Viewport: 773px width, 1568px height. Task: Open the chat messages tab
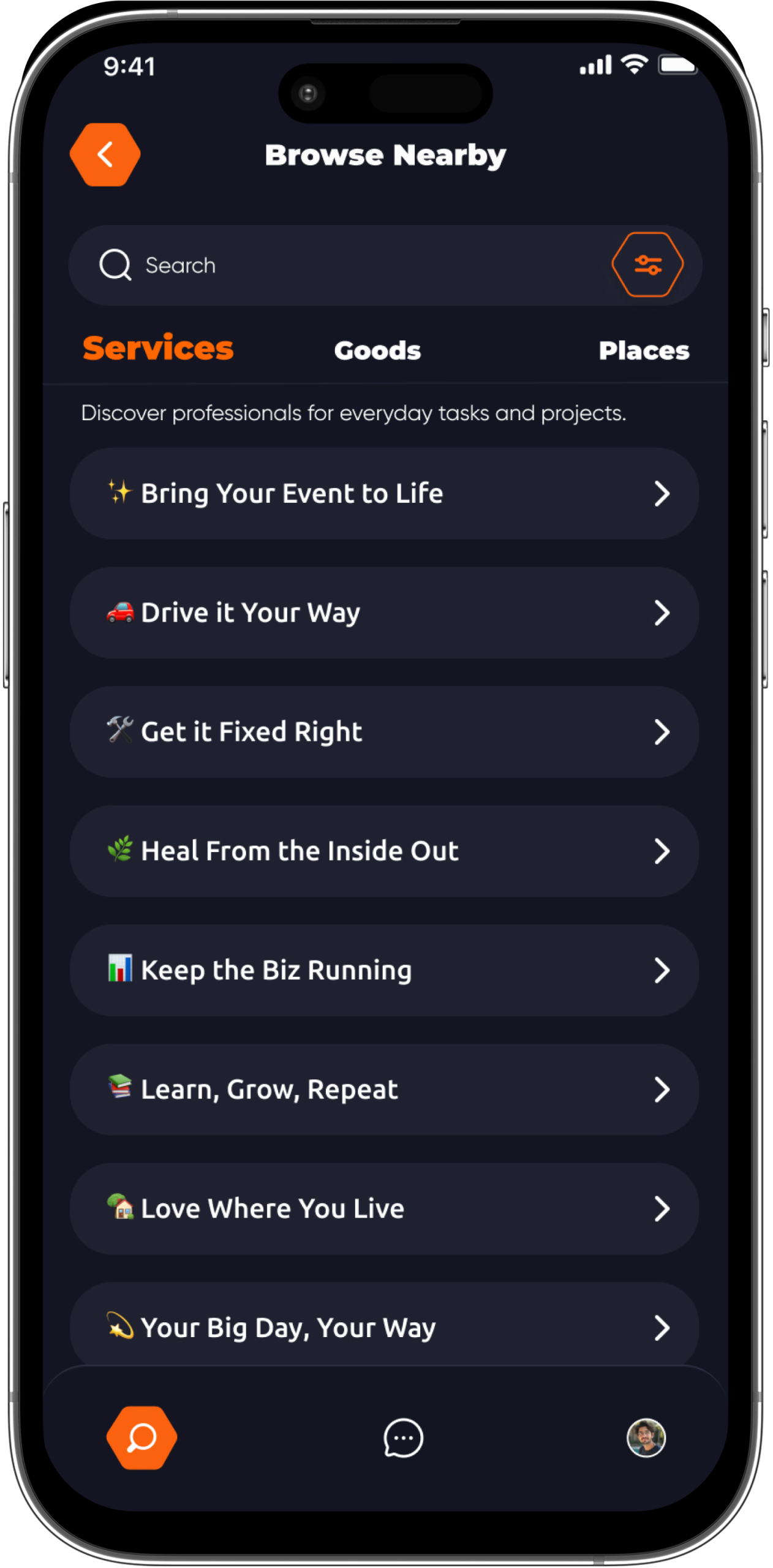(403, 1438)
